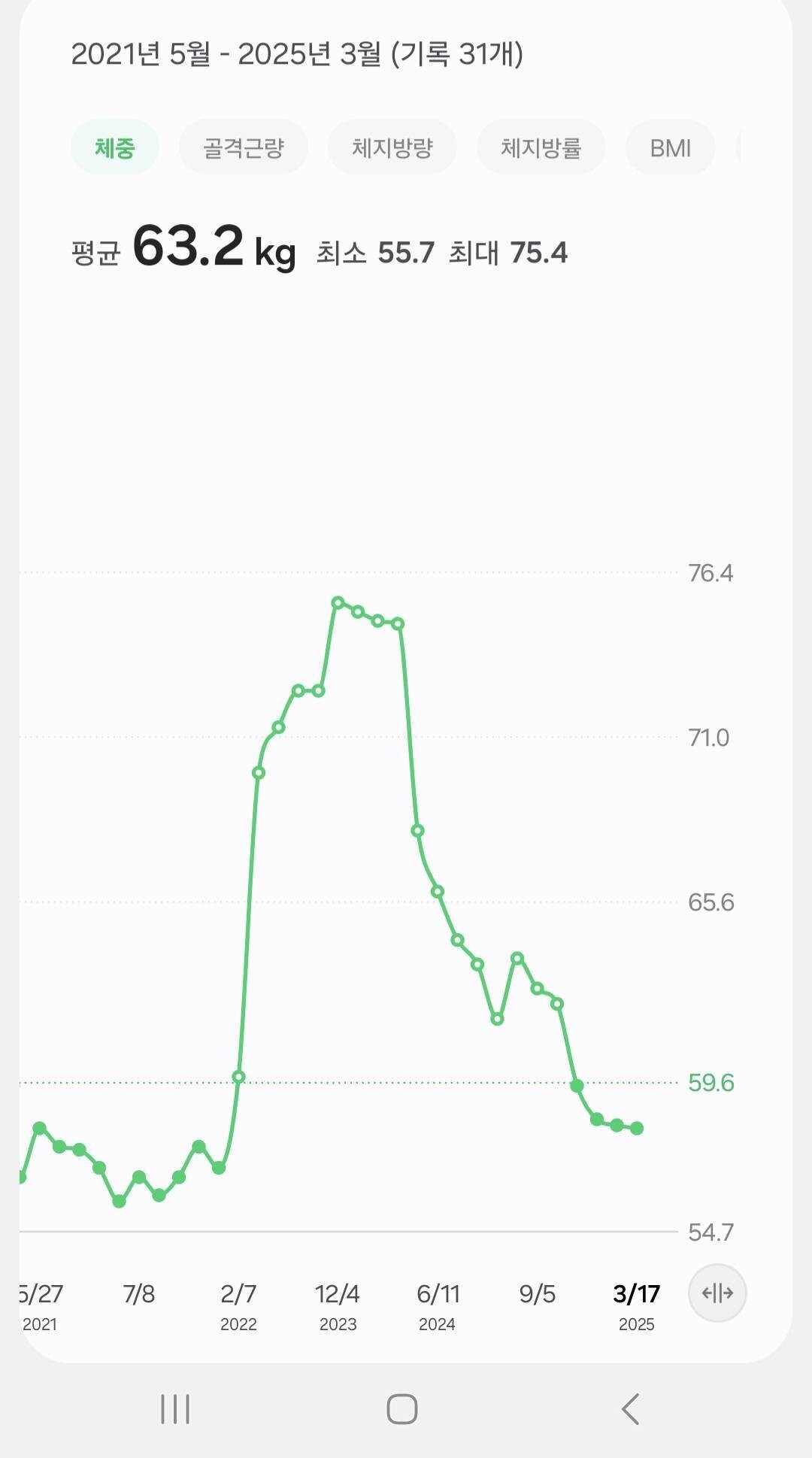Open recent apps from navigation bar

click(x=175, y=1408)
